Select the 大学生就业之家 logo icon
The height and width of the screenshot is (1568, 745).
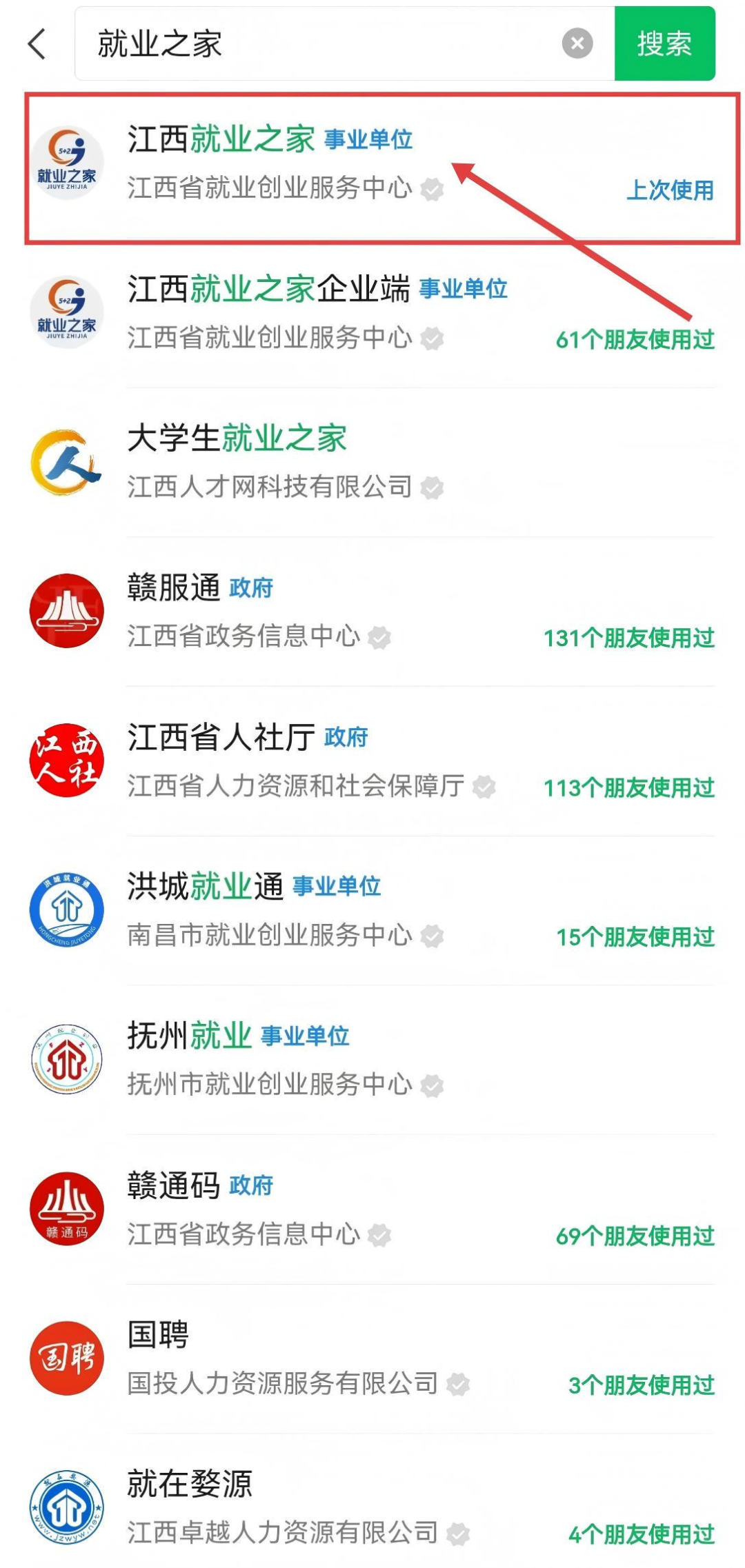click(x=67, y=463)
